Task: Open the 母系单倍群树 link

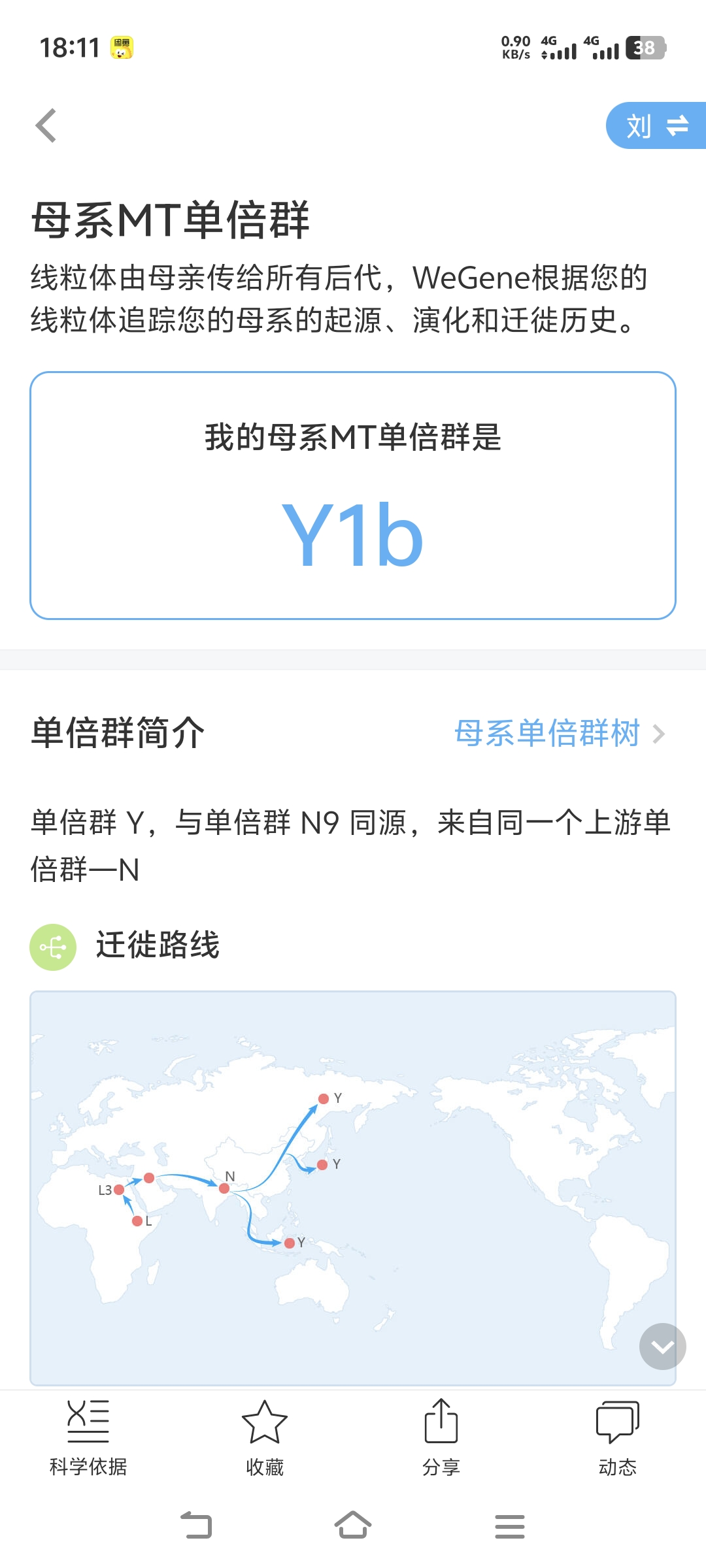Action: click(x=560, y=733)
